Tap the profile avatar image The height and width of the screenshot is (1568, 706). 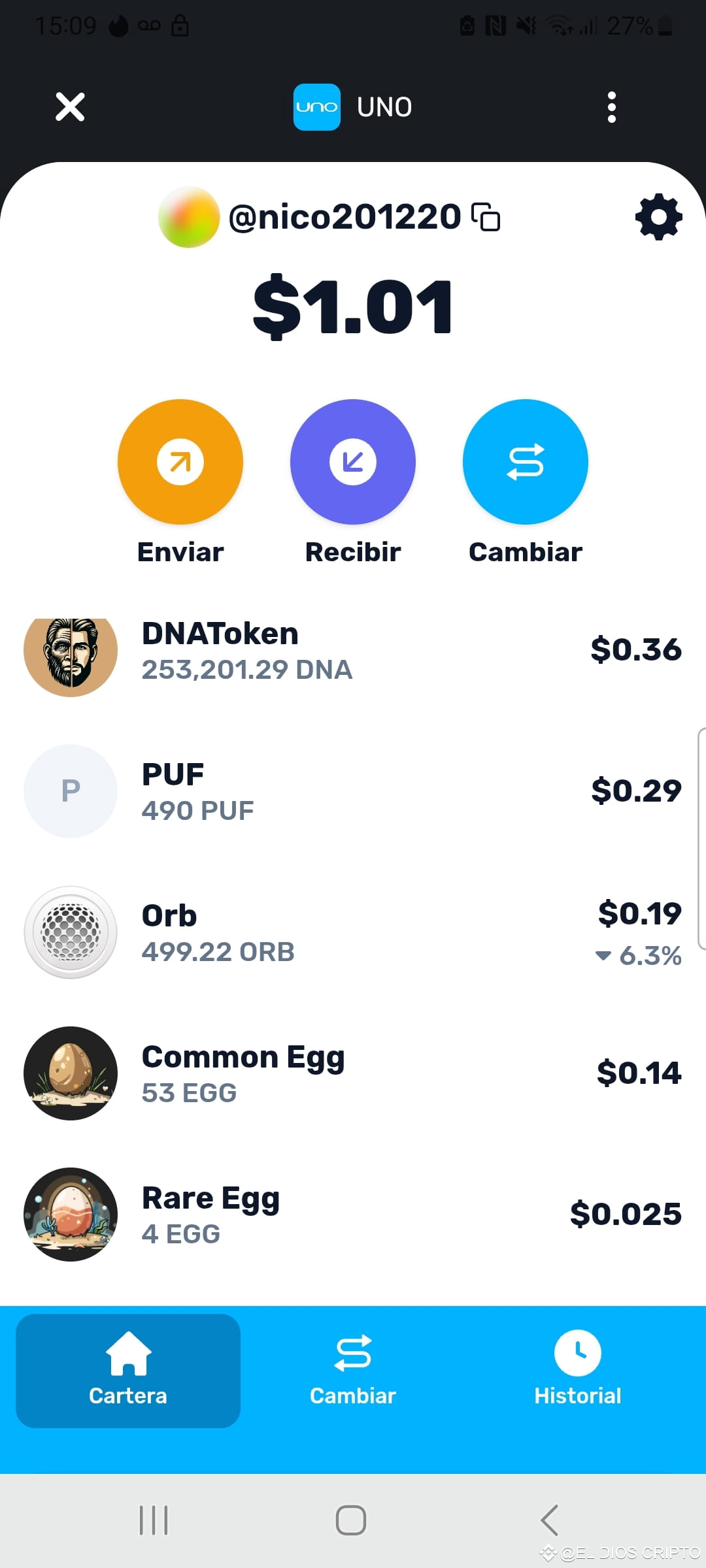190,217
